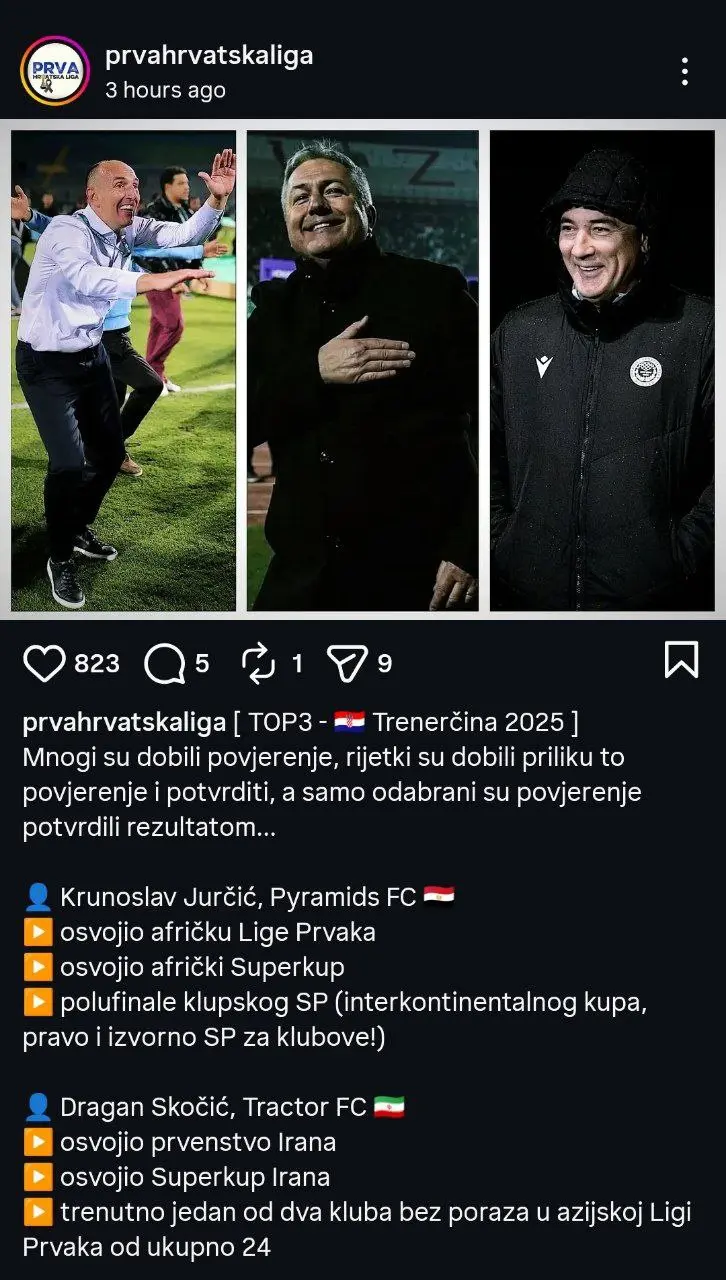
Task: Share the post via the paper plane icon
Action: [349, 660]
